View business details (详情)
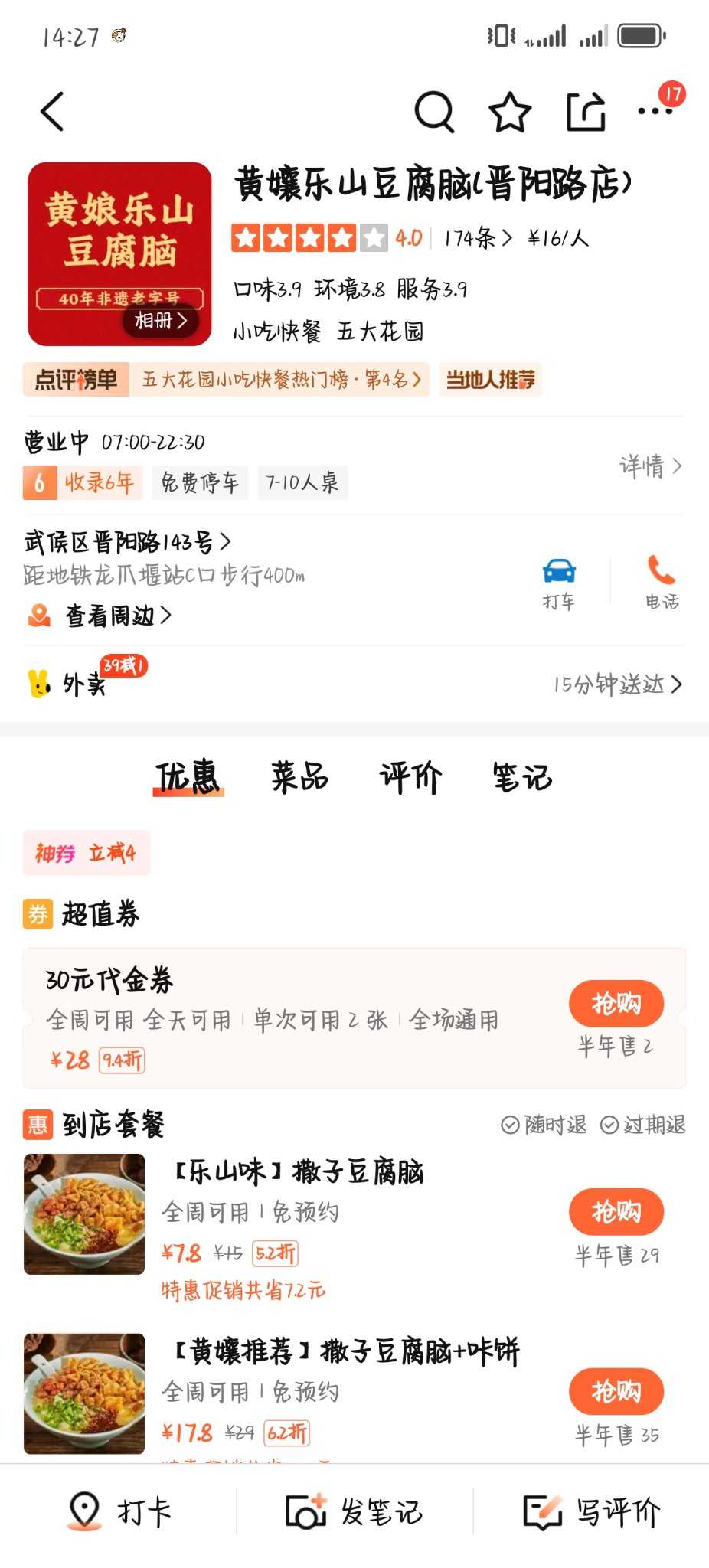 [650, 465]
